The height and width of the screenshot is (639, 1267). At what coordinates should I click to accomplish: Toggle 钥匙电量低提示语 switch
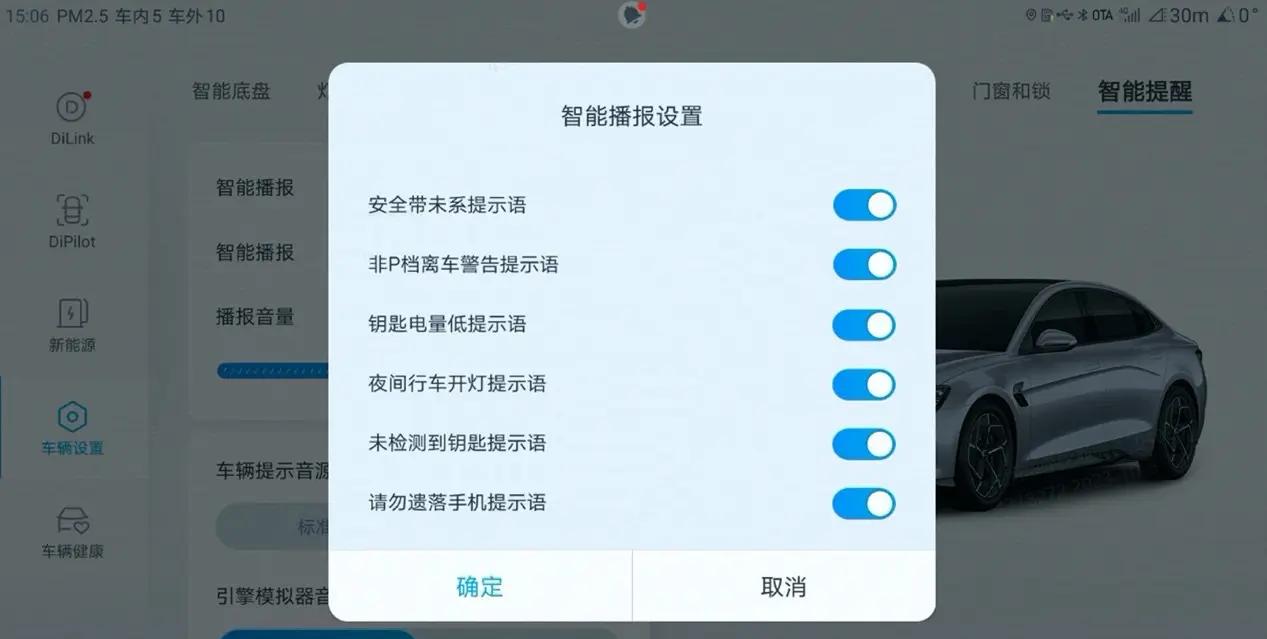click(864, 325)
